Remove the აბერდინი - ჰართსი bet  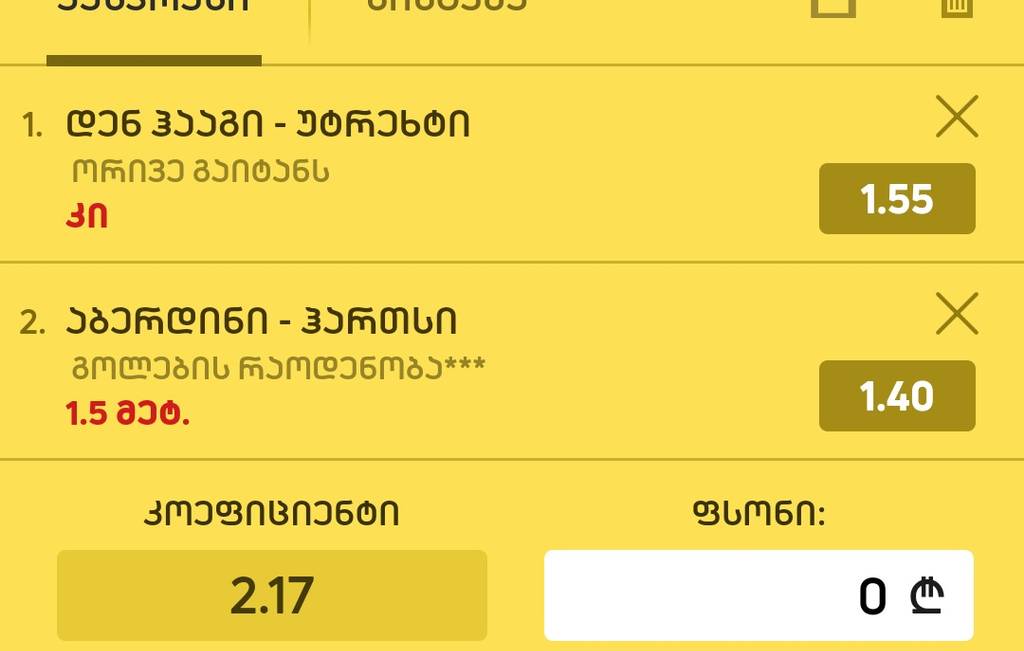click(x=957, y=314)
